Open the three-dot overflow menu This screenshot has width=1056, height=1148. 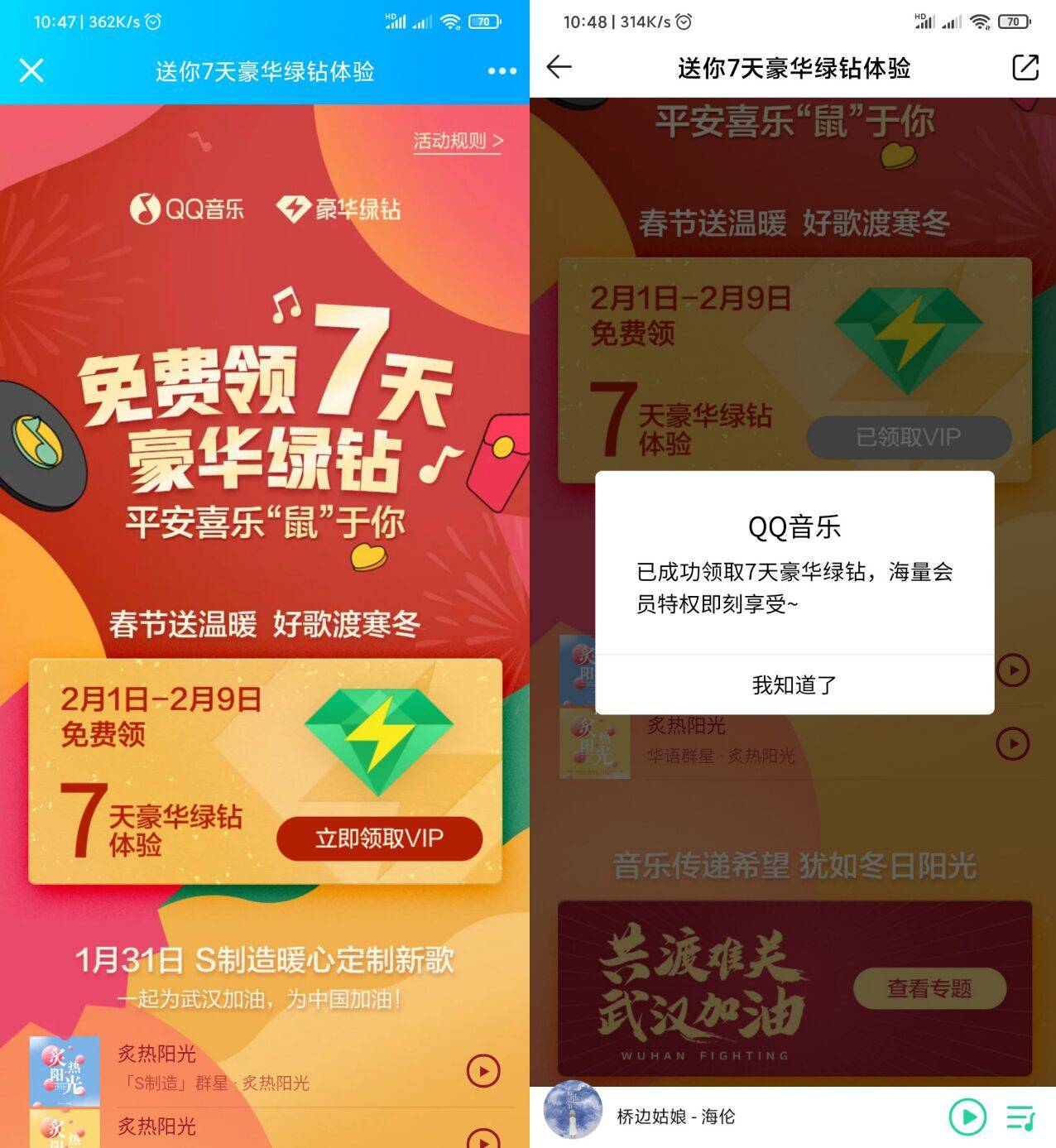pos(502,71)
